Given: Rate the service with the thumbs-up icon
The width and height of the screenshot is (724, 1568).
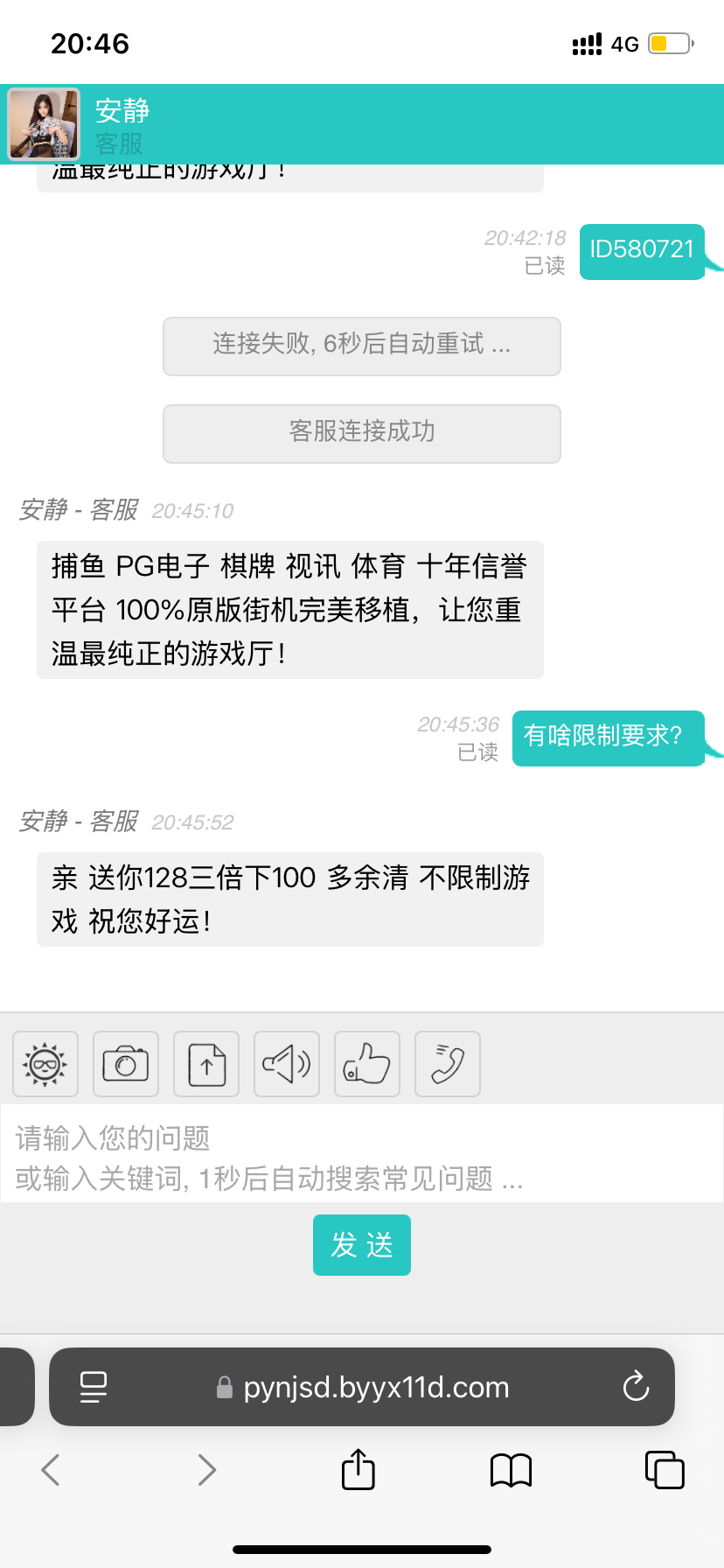Looking at the screenshot, I should point(367,1064).
